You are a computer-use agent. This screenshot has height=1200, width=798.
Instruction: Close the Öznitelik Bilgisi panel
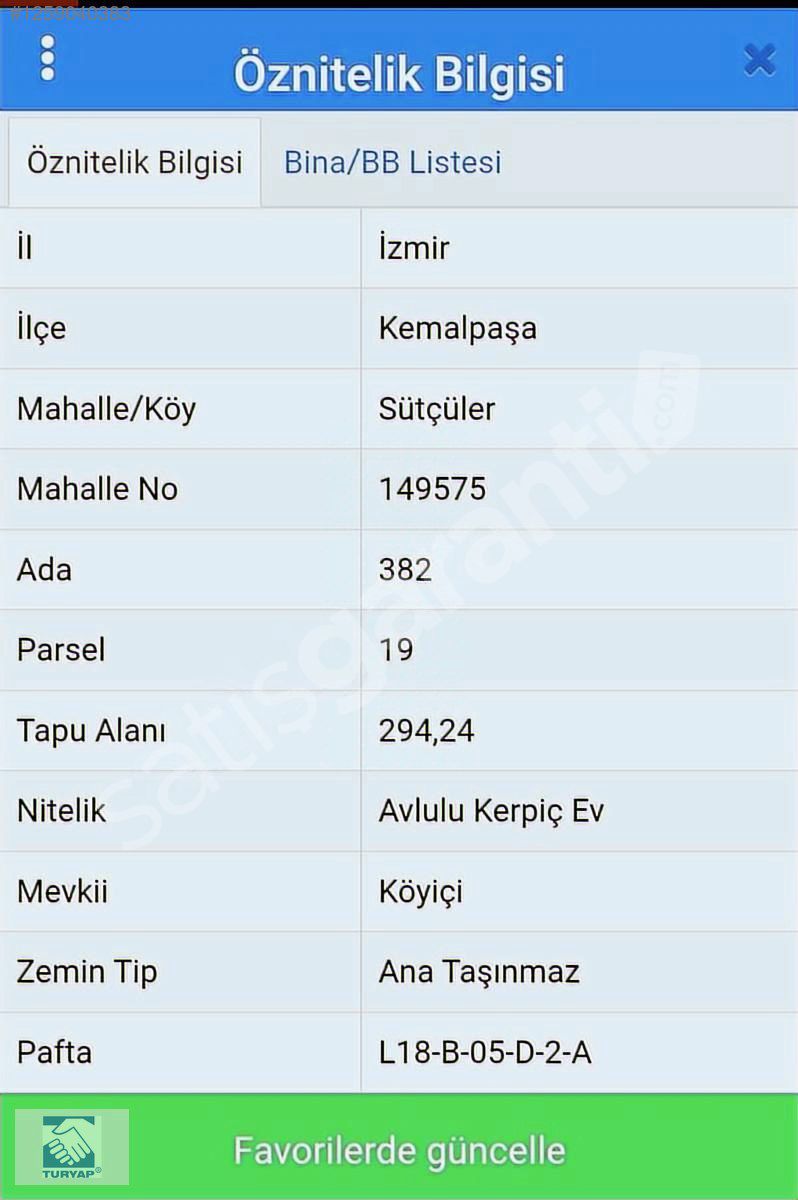tap(760, 60)
